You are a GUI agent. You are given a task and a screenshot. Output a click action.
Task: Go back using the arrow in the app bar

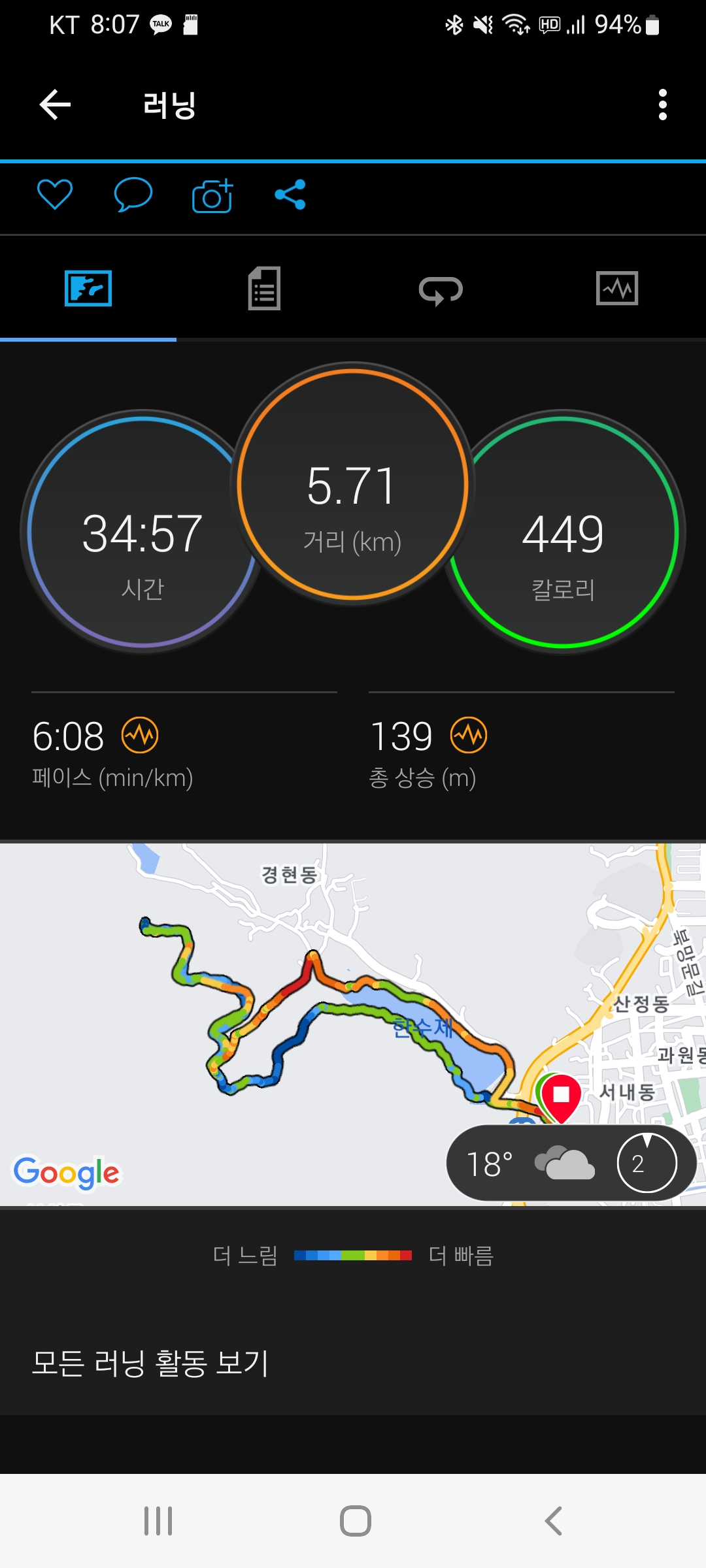click(x=55, y=105)
